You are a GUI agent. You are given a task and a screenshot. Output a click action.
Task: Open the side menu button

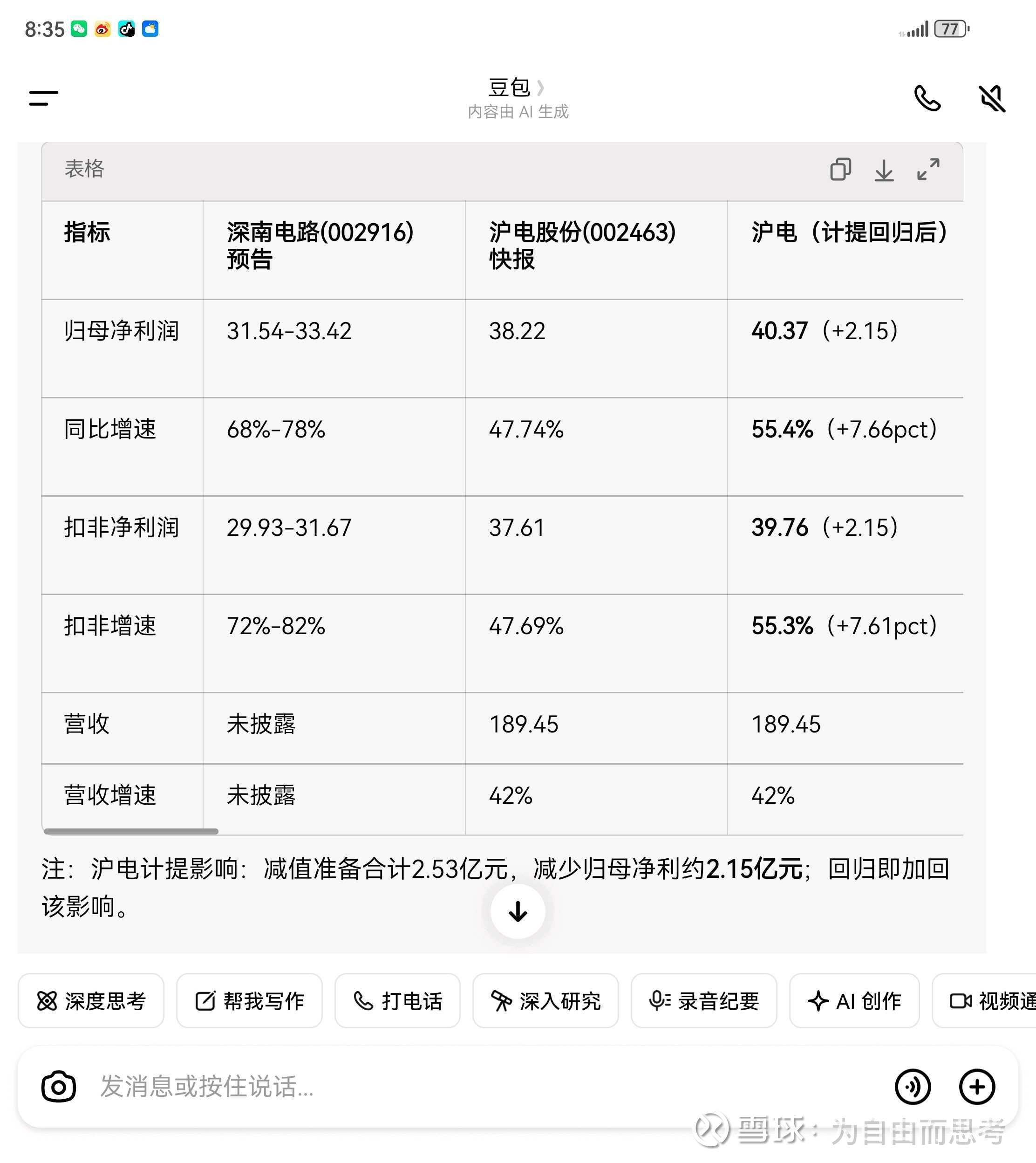click(x=44, y=98)
